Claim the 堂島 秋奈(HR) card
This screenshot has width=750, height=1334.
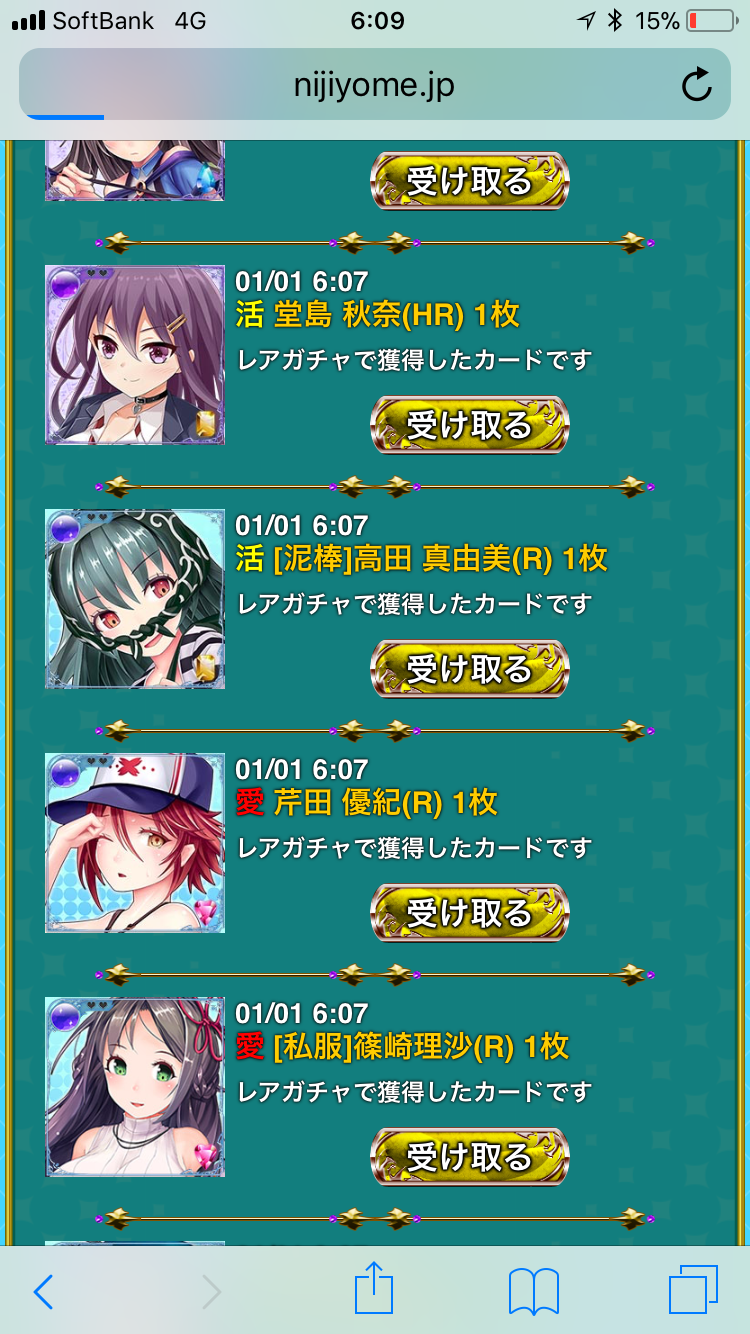(469, 425)
